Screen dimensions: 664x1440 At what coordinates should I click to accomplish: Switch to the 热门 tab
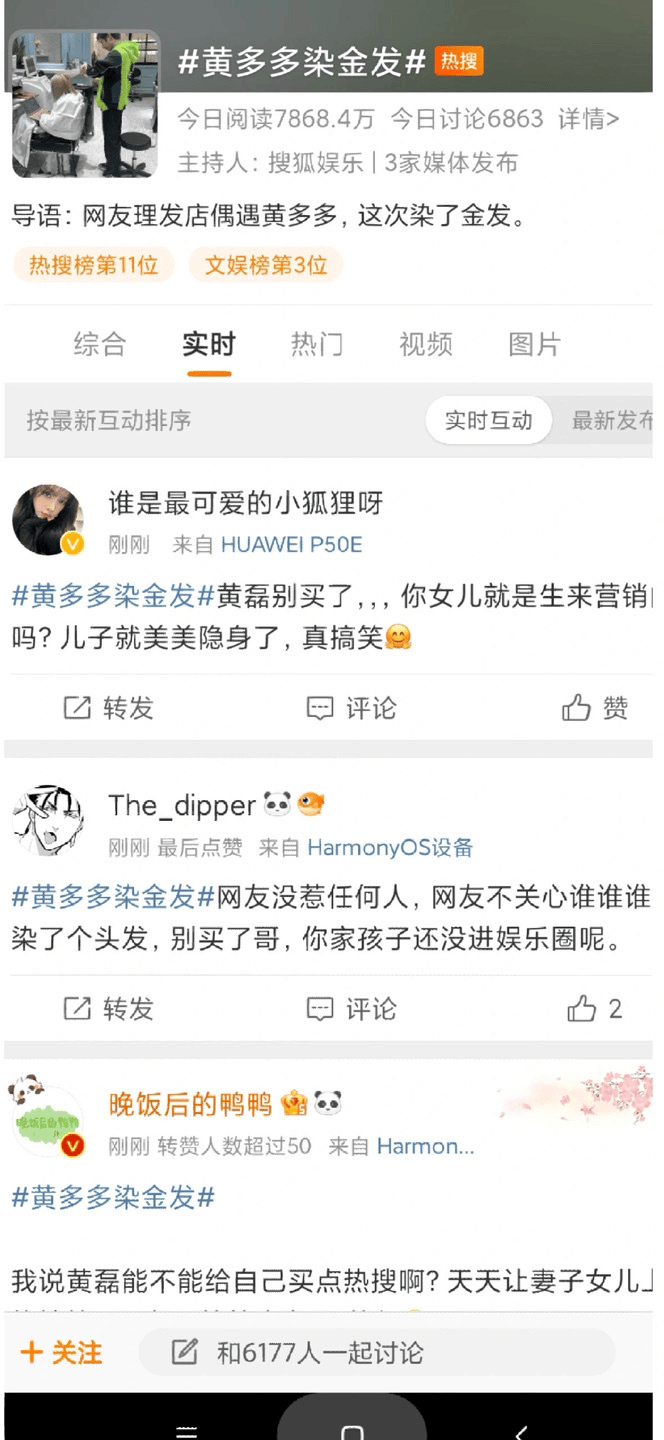316,344
